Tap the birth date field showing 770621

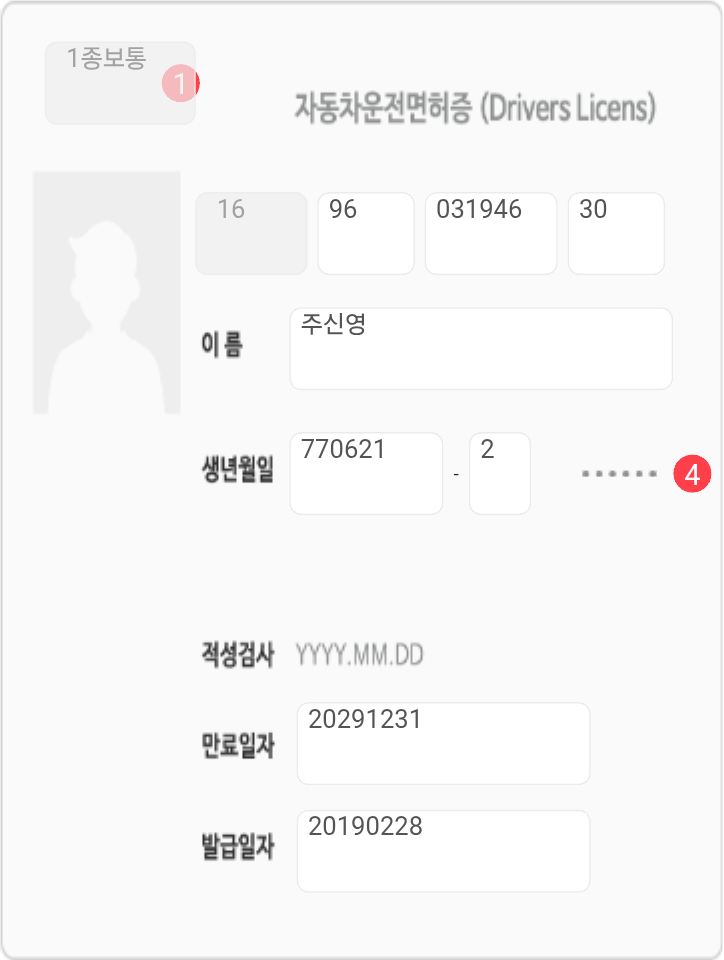point(366,473)
